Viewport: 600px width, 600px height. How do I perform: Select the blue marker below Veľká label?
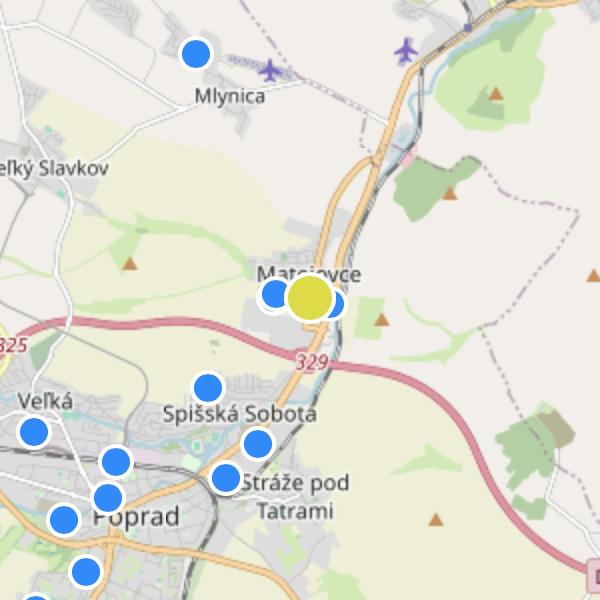[34, 432]
